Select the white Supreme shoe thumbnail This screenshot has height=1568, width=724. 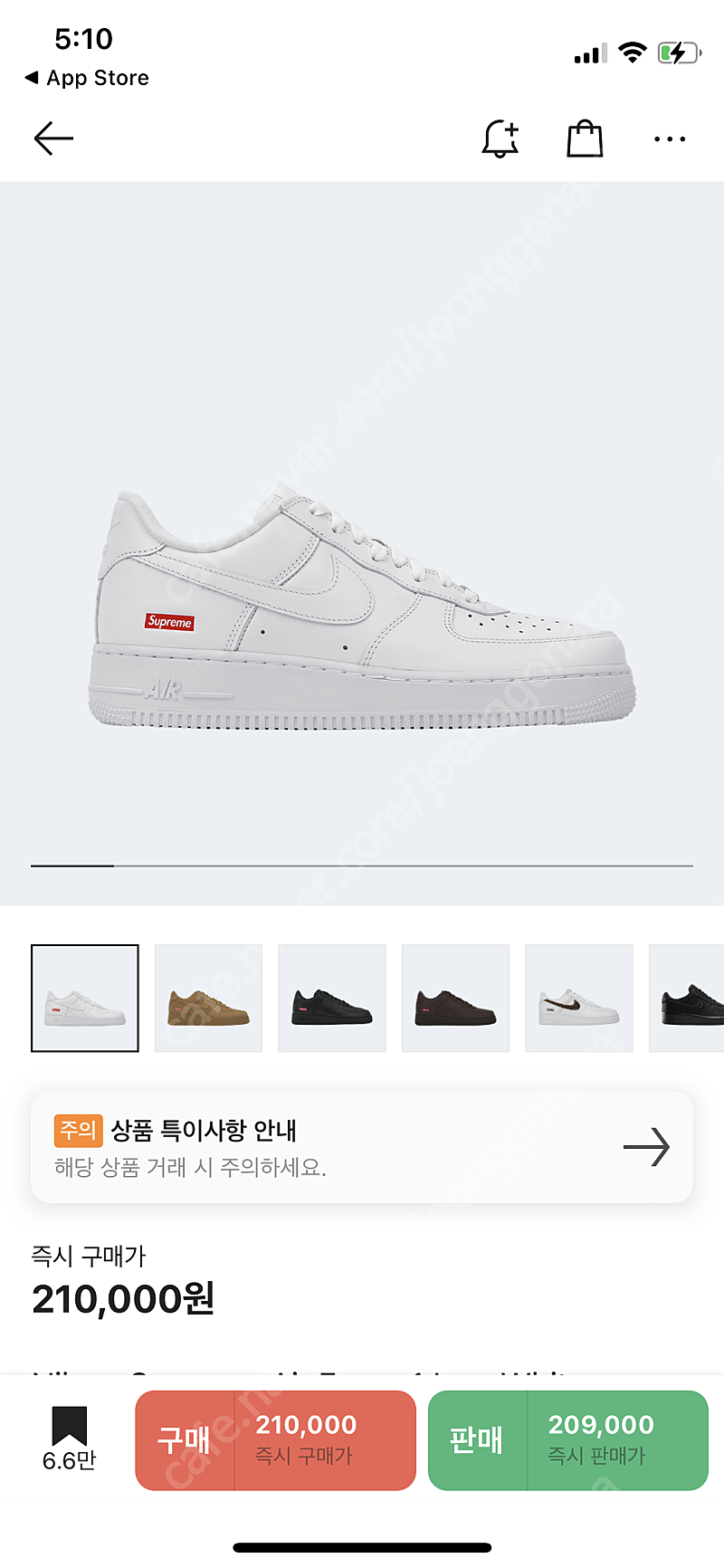(85, 998)
